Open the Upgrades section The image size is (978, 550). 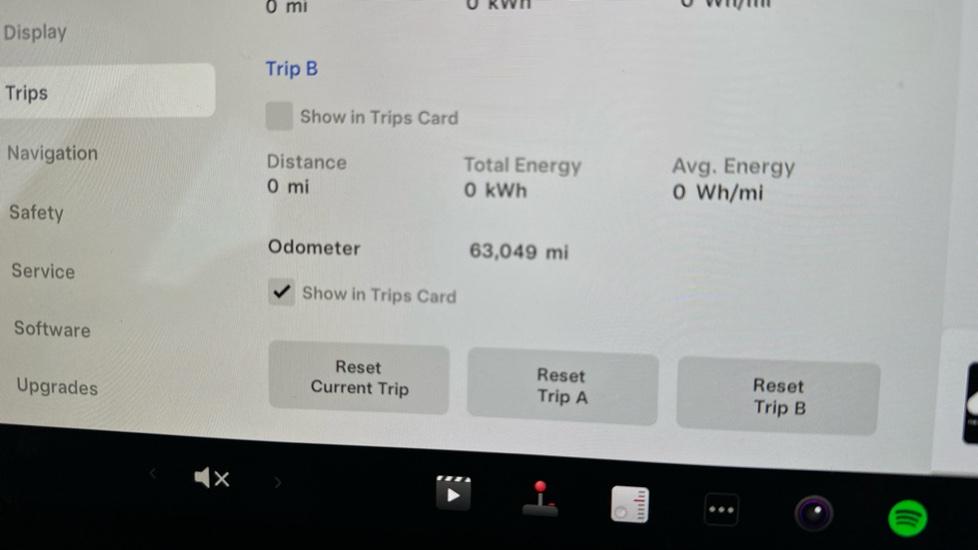point(57,387)
